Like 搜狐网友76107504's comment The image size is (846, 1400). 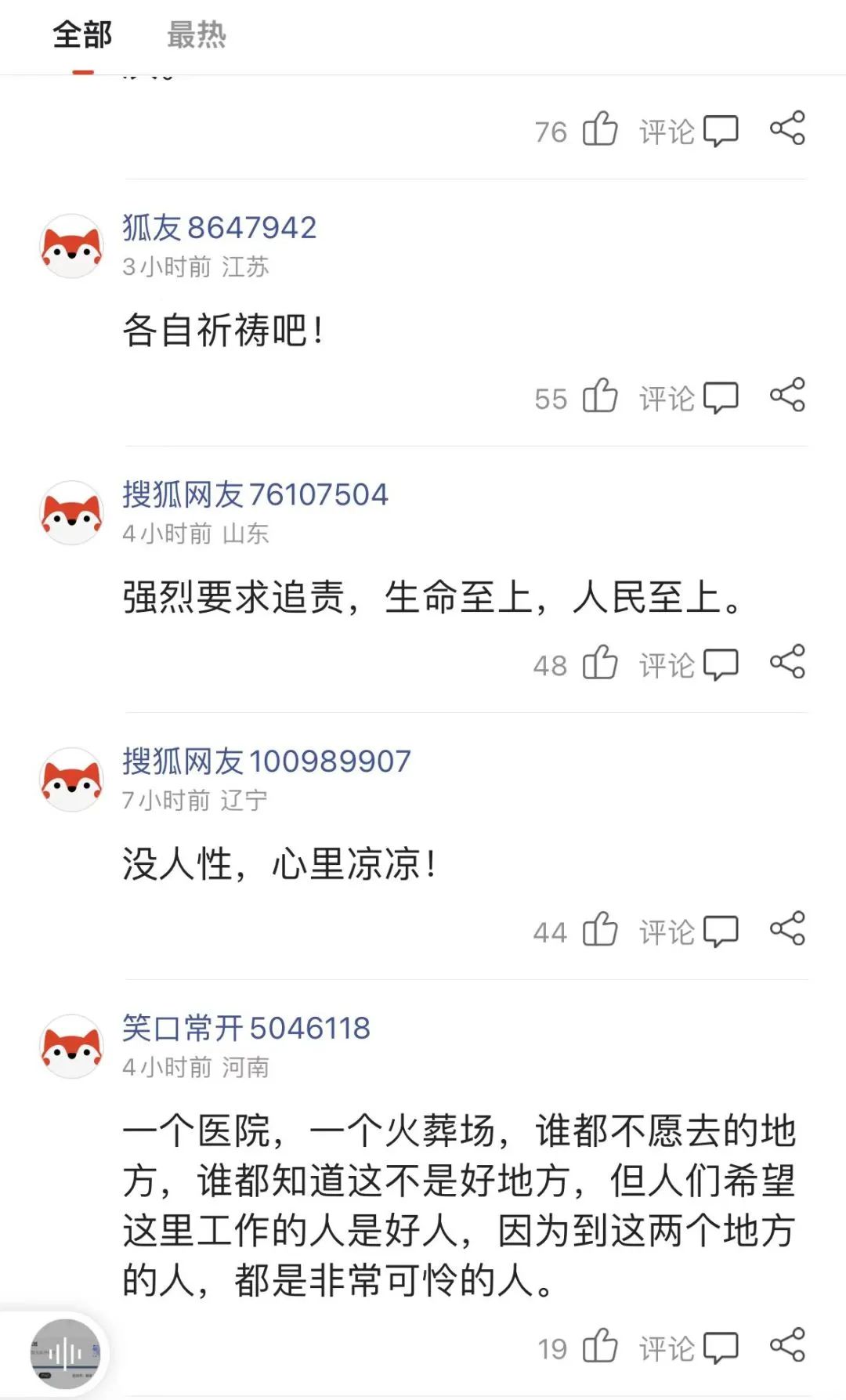[600, 664]
